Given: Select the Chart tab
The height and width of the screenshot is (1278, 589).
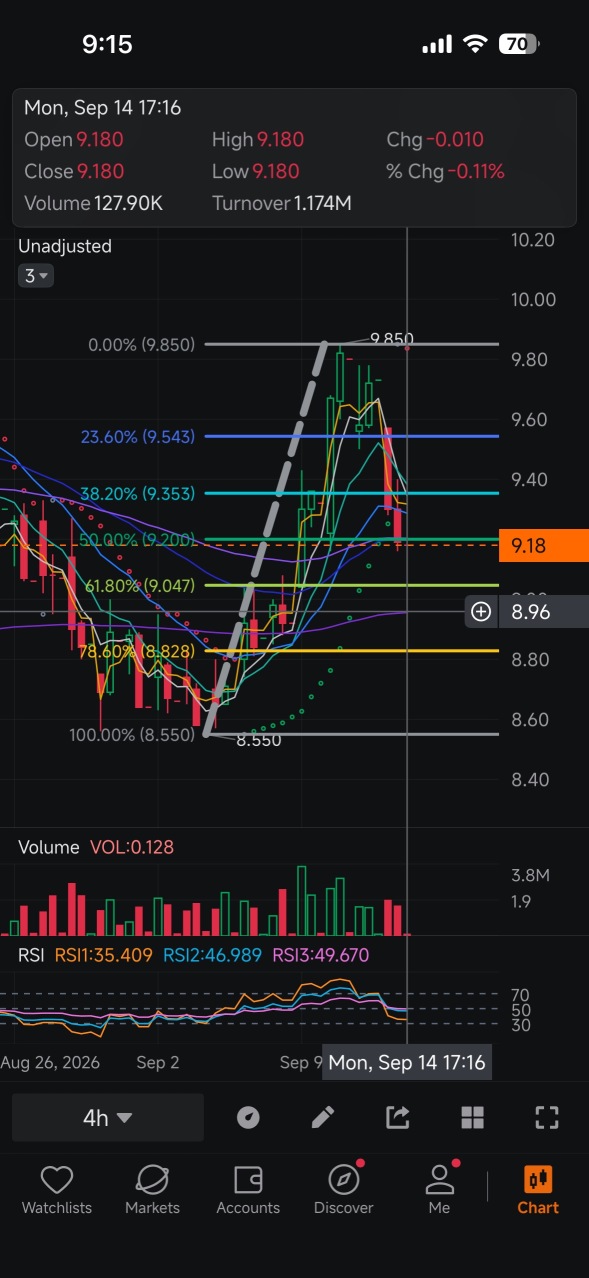Looking at the screenshot, I should coord(538,1190).
